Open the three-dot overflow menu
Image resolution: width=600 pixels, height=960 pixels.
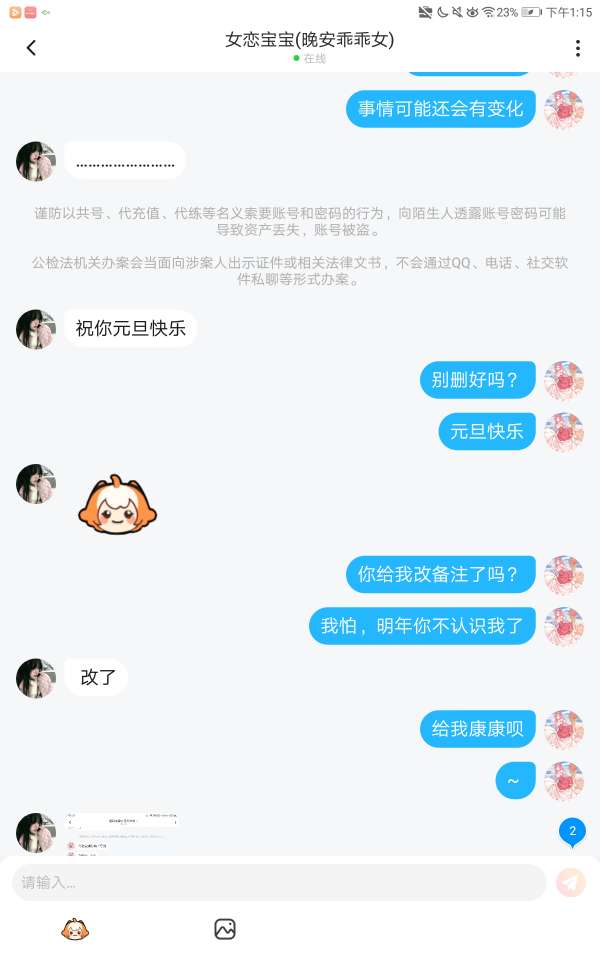click(577, 48)
